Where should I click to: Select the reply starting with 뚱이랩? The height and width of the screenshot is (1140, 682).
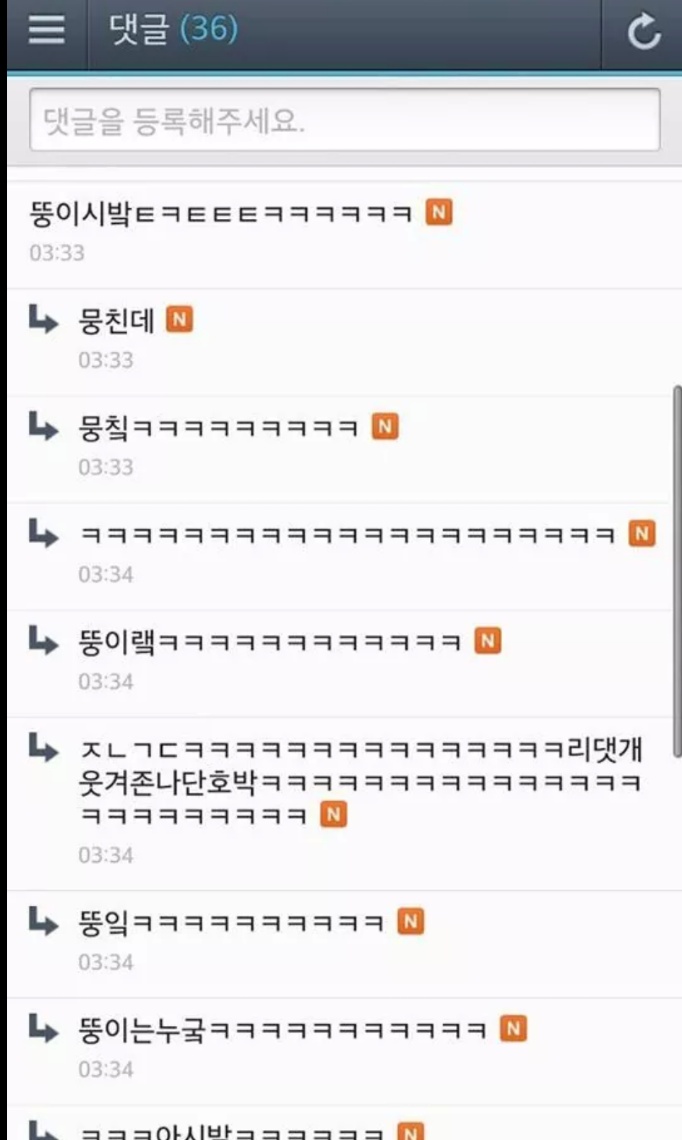270,641
